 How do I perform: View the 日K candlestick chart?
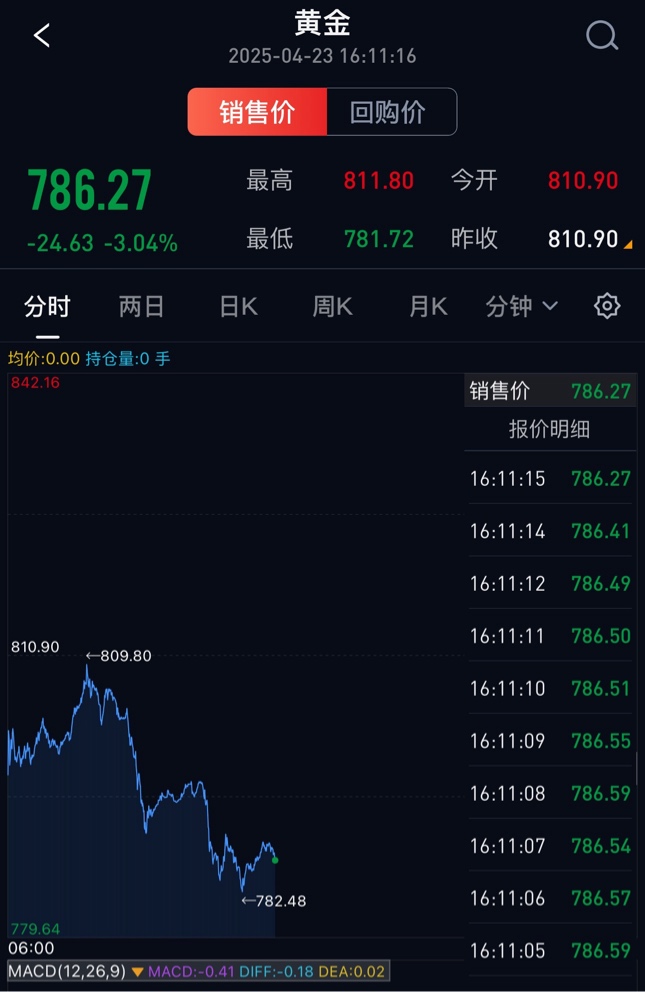click(238, 306)
